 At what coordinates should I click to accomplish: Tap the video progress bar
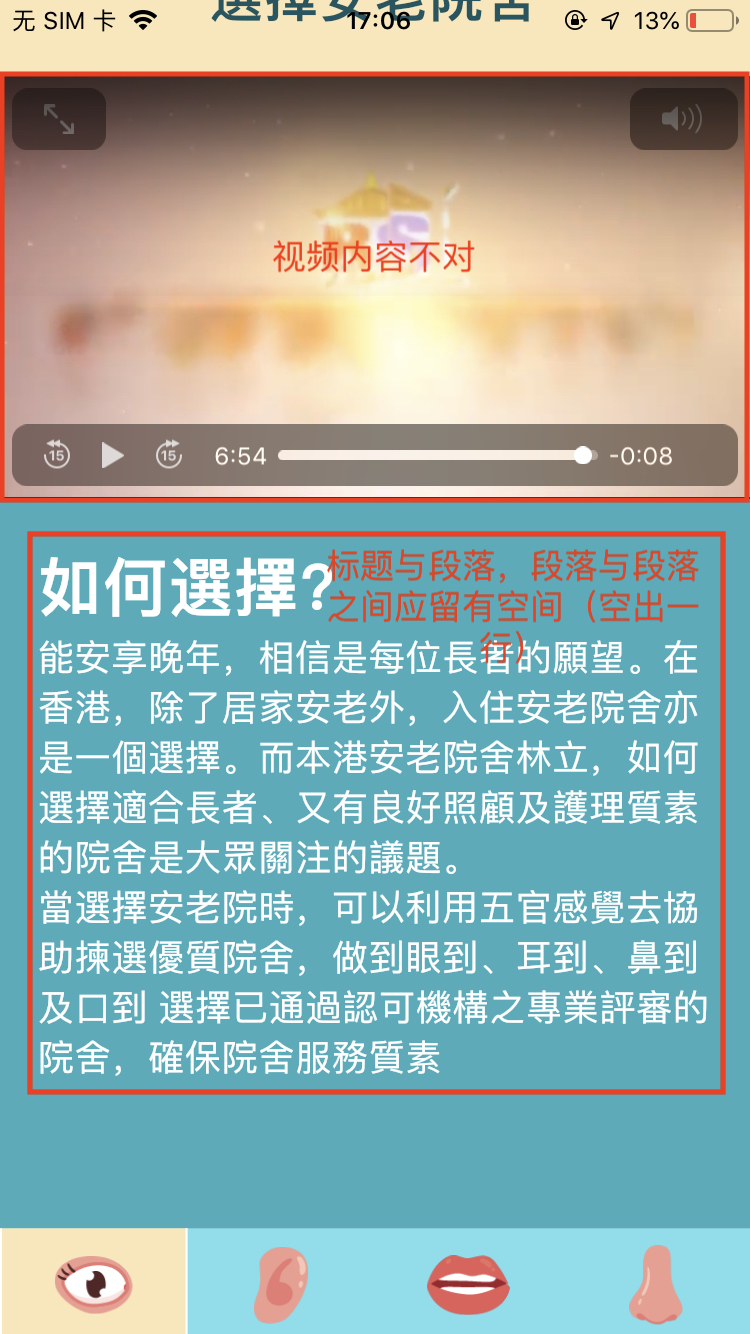tap(430, 456)
